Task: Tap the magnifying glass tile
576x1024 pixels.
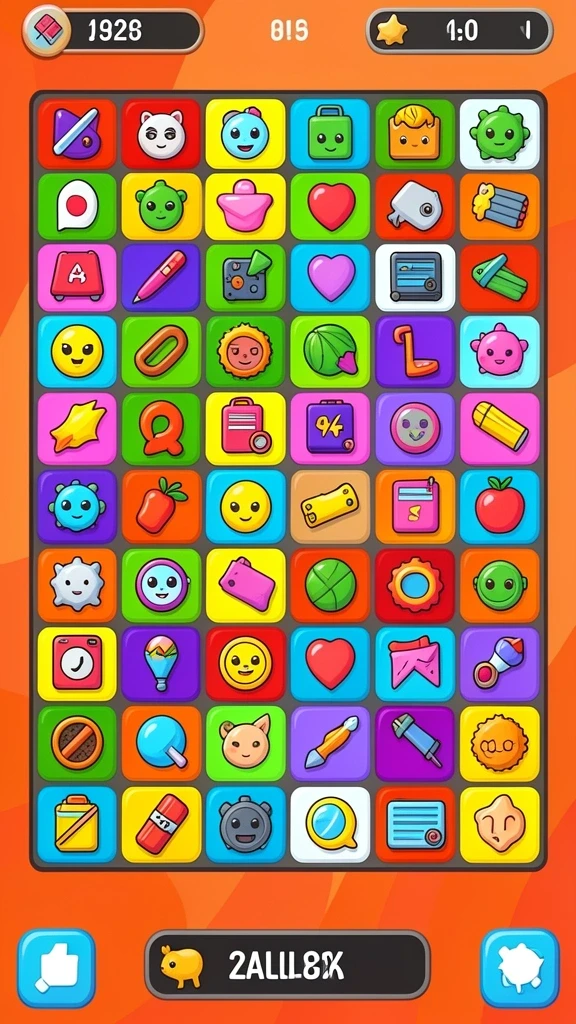Action: coord(330,824)
